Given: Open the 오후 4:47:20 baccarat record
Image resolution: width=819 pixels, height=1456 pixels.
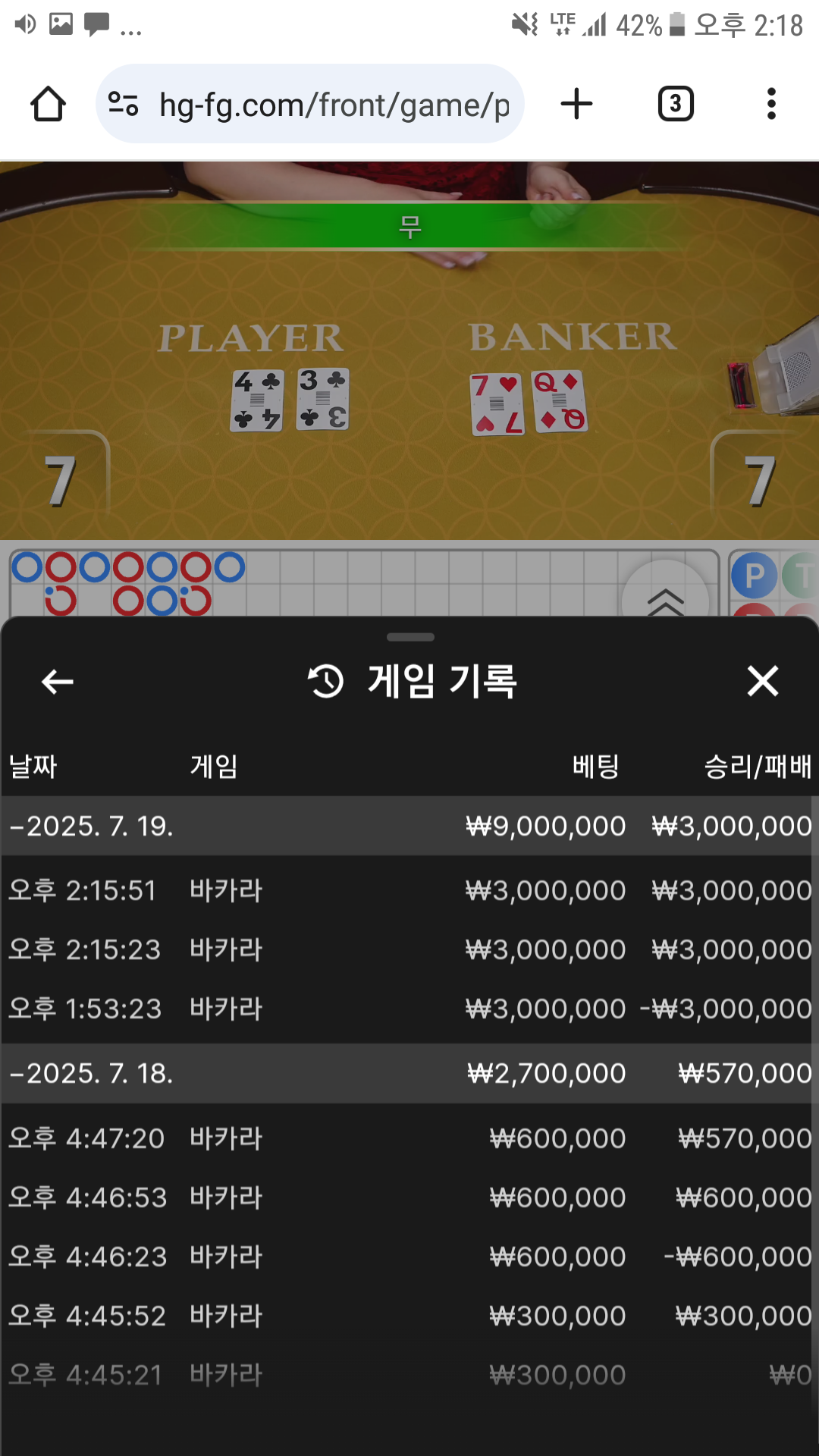Looking at the screenshot, I should 409,1138.
